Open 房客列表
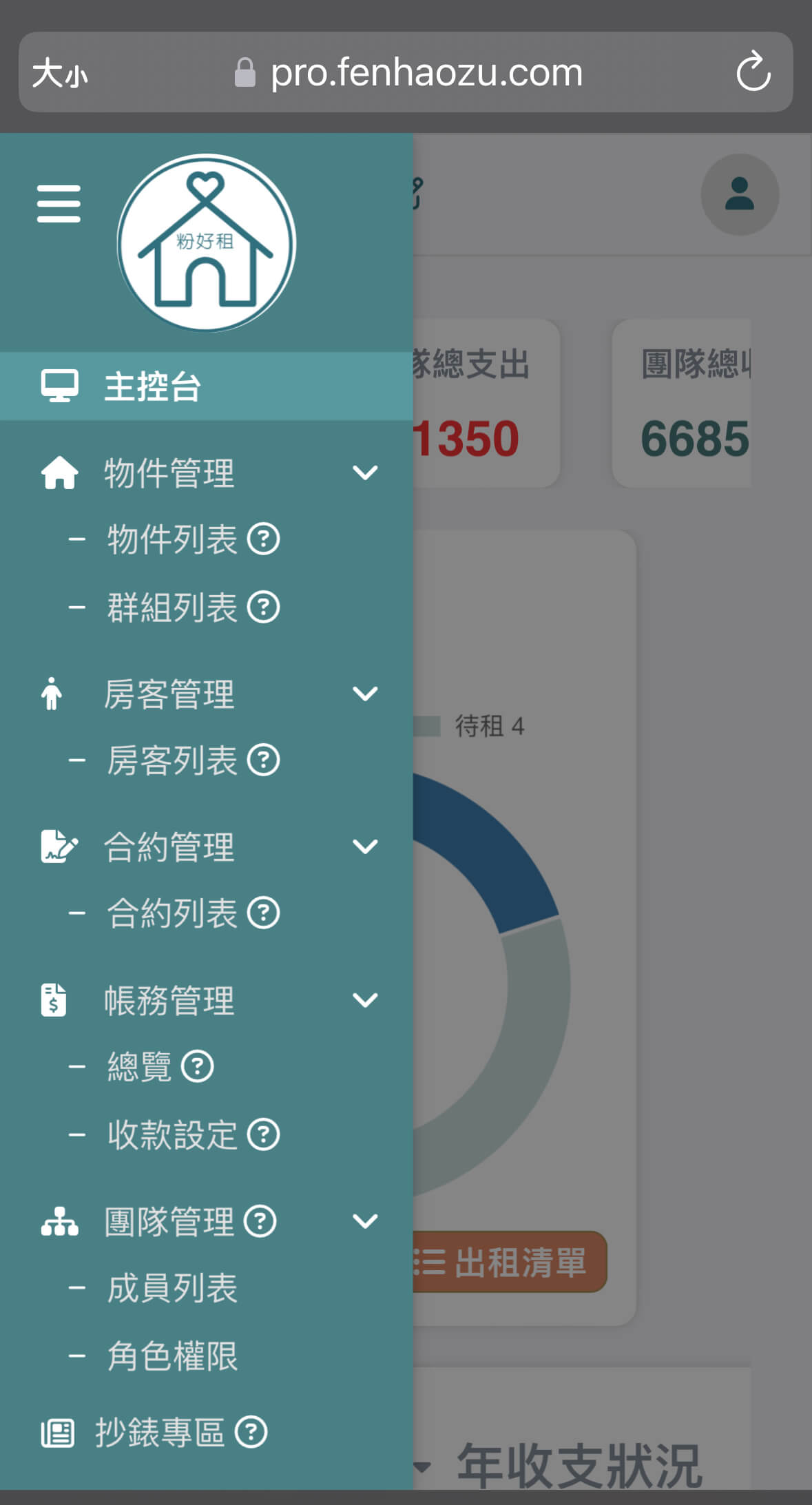Screen dimensions: 812x1505 (x=172, y=760)
